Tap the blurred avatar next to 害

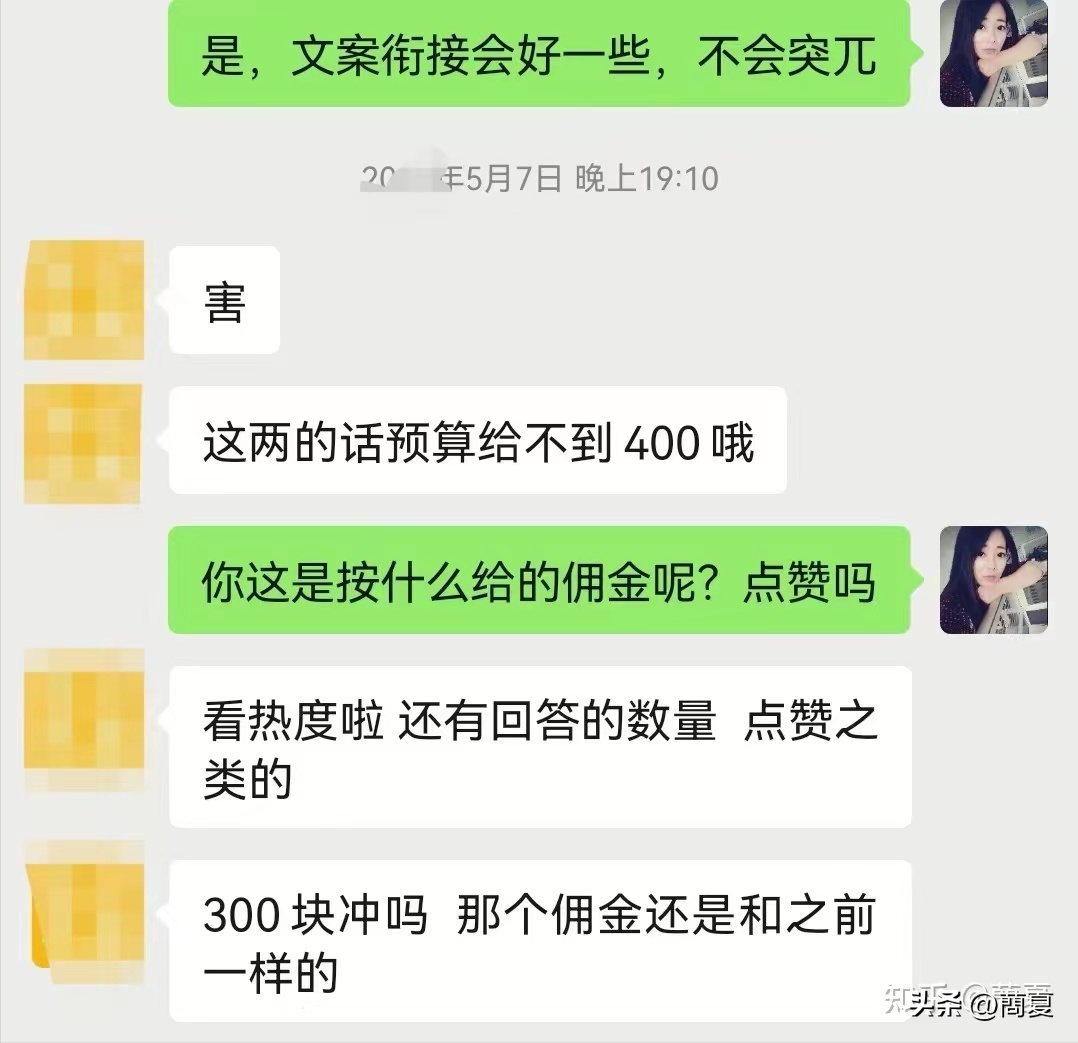click(x=84, y=299)
